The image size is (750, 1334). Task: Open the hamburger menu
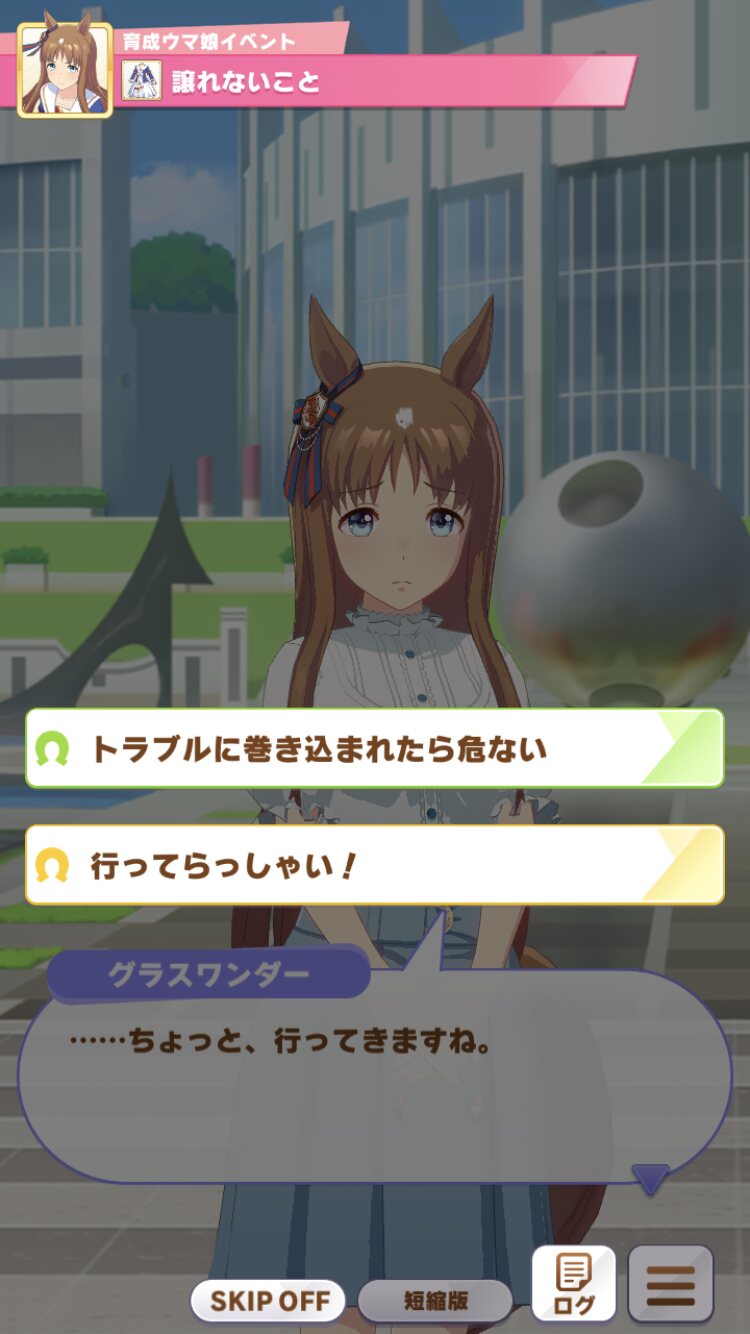670,1284
